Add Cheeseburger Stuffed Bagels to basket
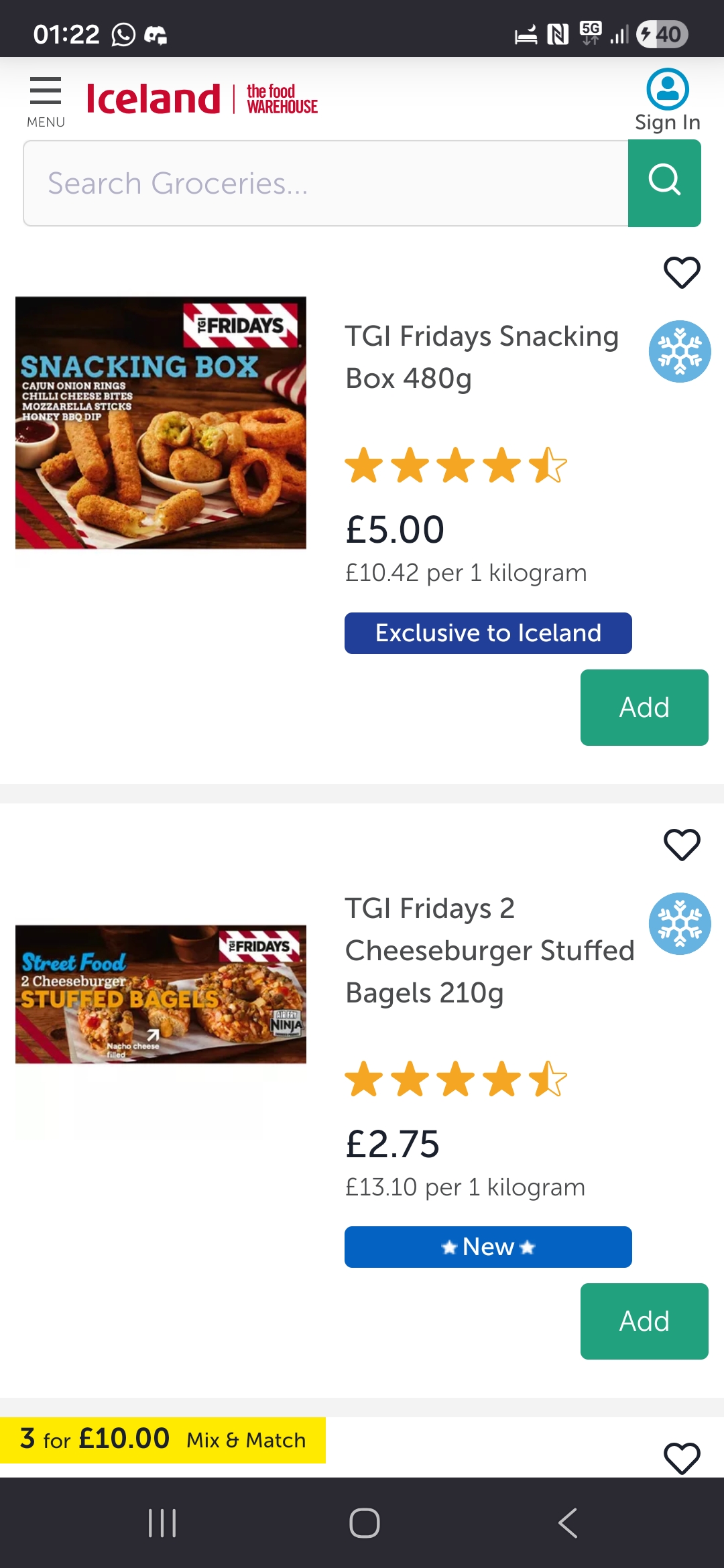Screen dimensions: 724x1568 coord(644,1321)
